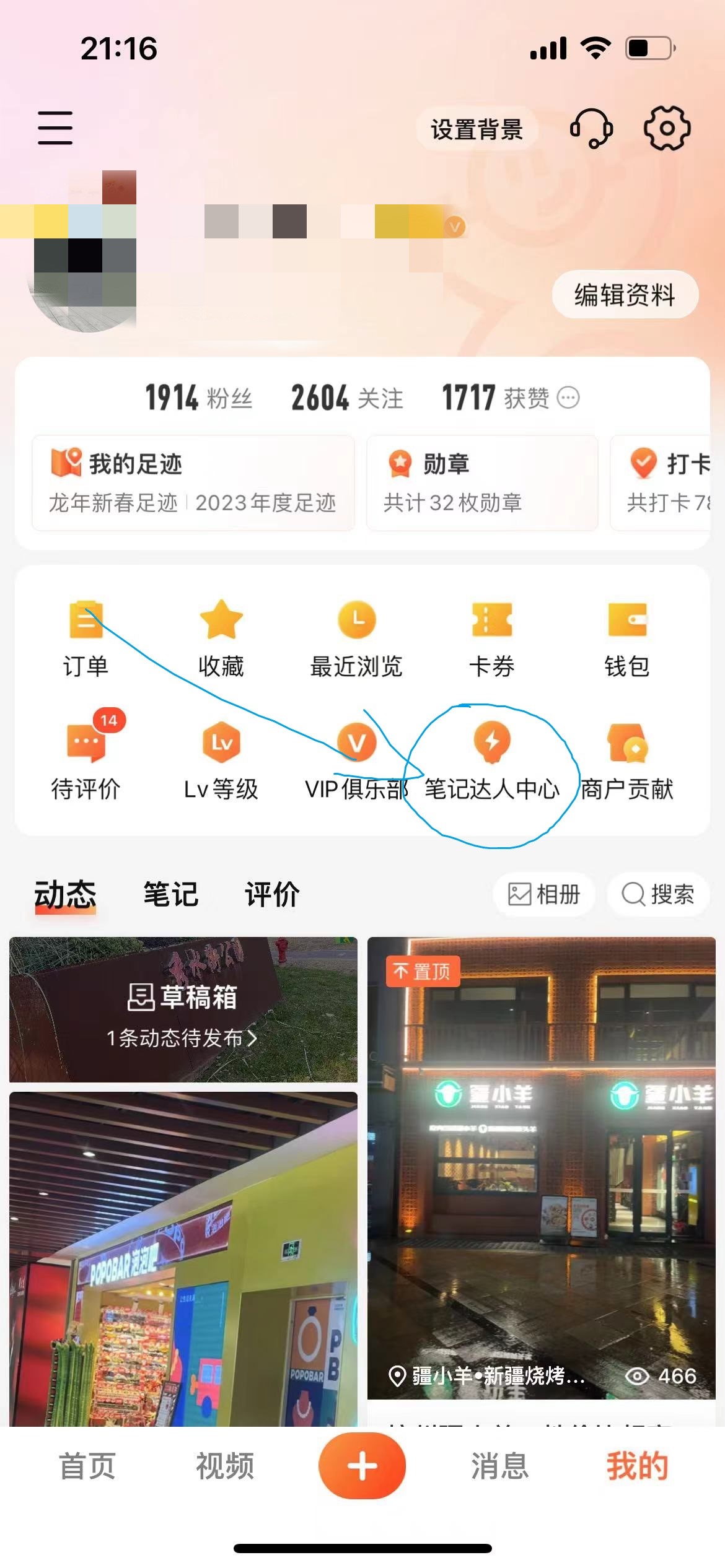The height and width of the screenshot is (1568, 725).
Task: Open 收藏 favorites
Action: coord(221,638)
